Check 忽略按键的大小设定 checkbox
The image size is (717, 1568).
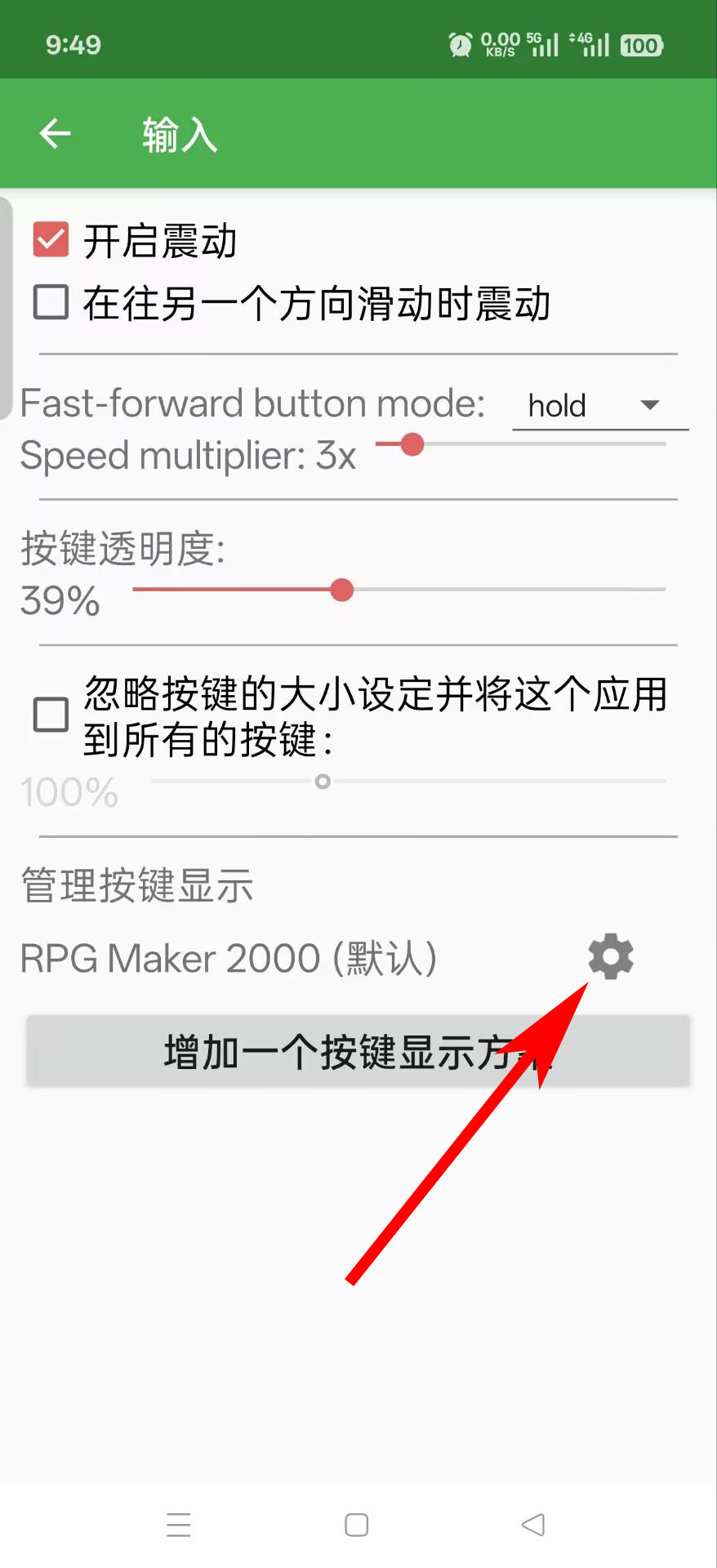pos(51,715)
